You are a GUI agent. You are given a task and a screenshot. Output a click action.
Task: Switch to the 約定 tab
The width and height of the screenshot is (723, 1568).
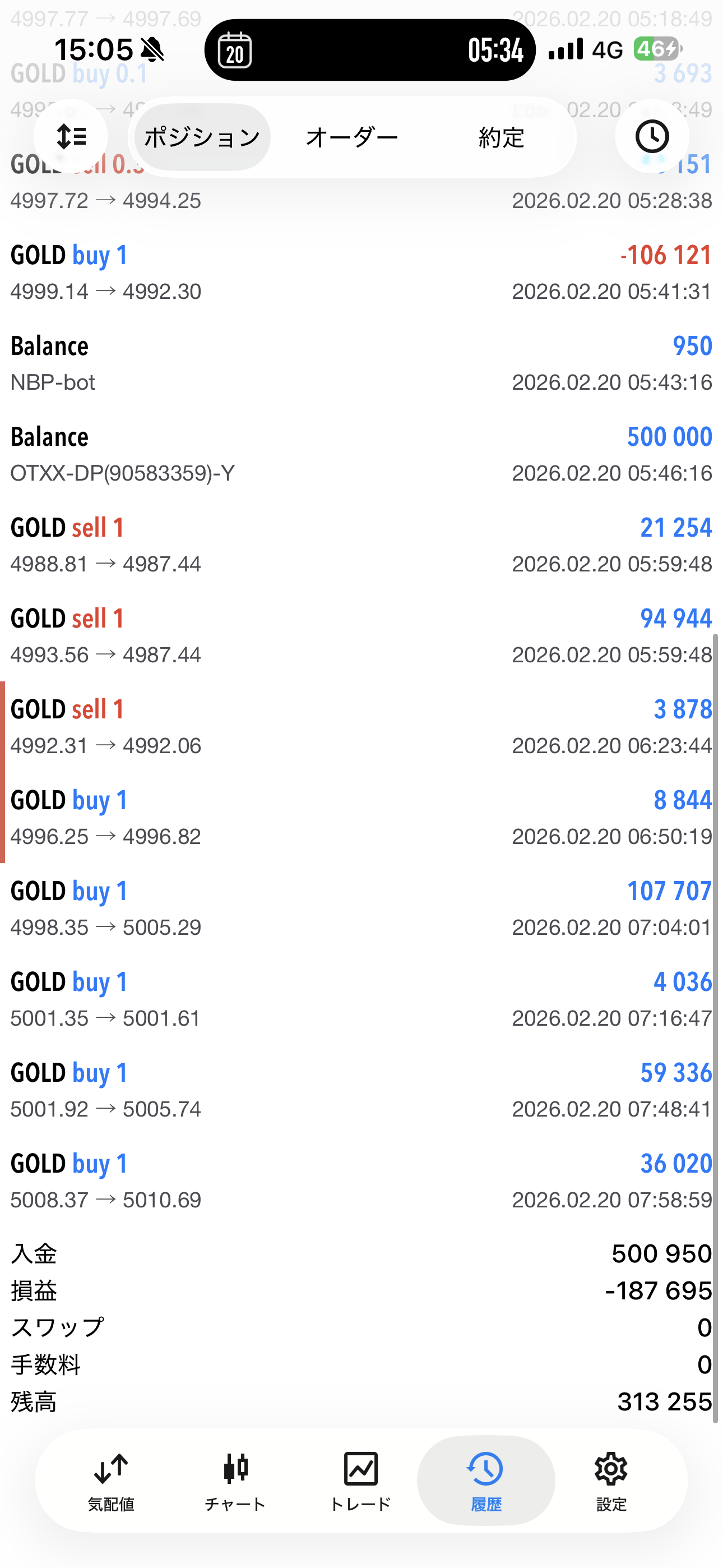501,137
